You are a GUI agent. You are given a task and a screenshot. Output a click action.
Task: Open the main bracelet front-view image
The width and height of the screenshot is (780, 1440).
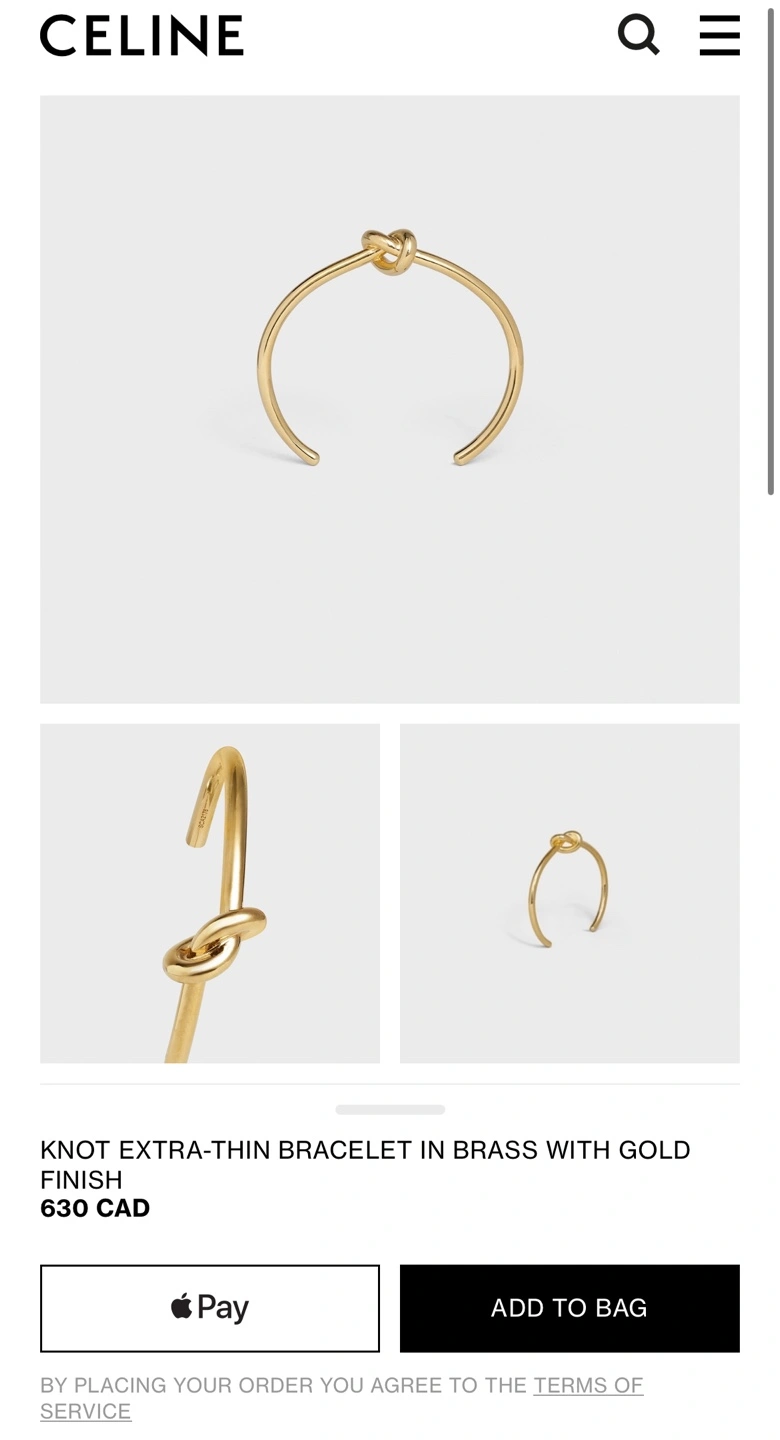tap(390, 399)
